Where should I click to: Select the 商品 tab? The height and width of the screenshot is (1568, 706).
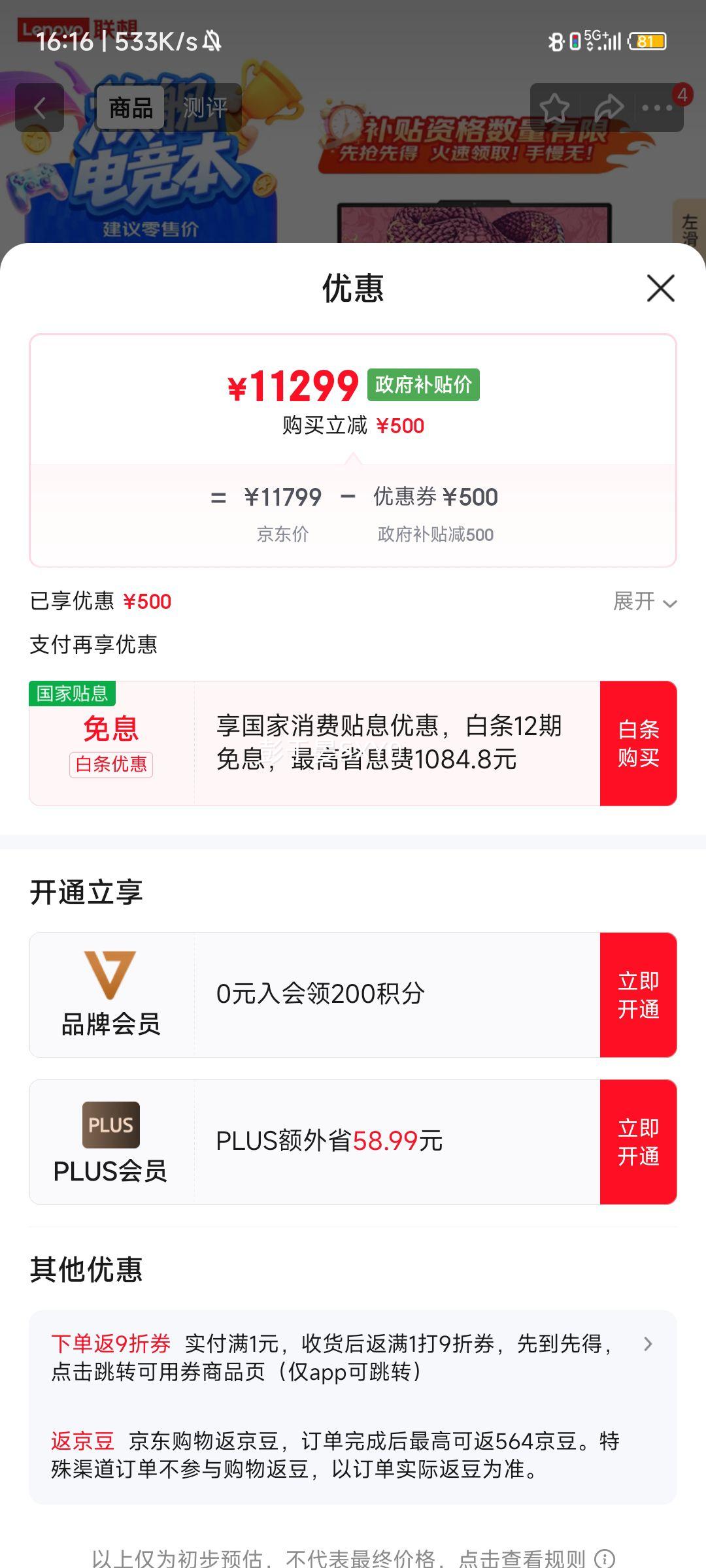[131, 108]
